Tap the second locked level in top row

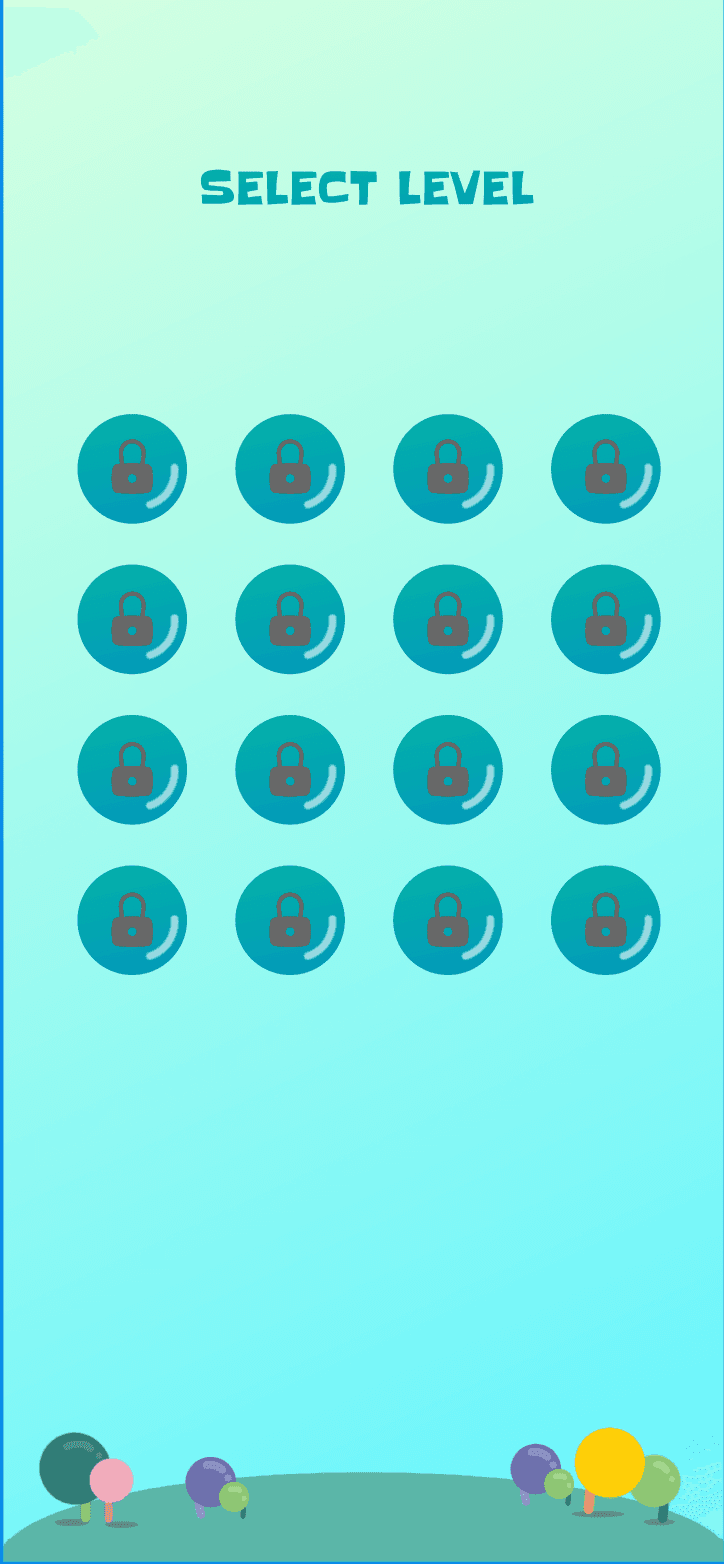coord(290,468)
